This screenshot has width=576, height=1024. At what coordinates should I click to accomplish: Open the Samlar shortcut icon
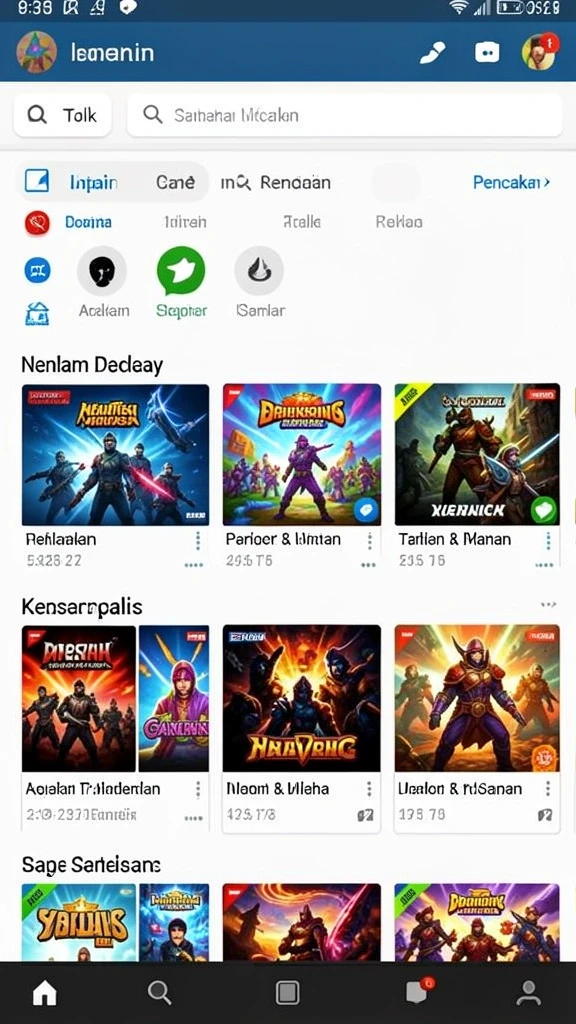tap(259, 270)
